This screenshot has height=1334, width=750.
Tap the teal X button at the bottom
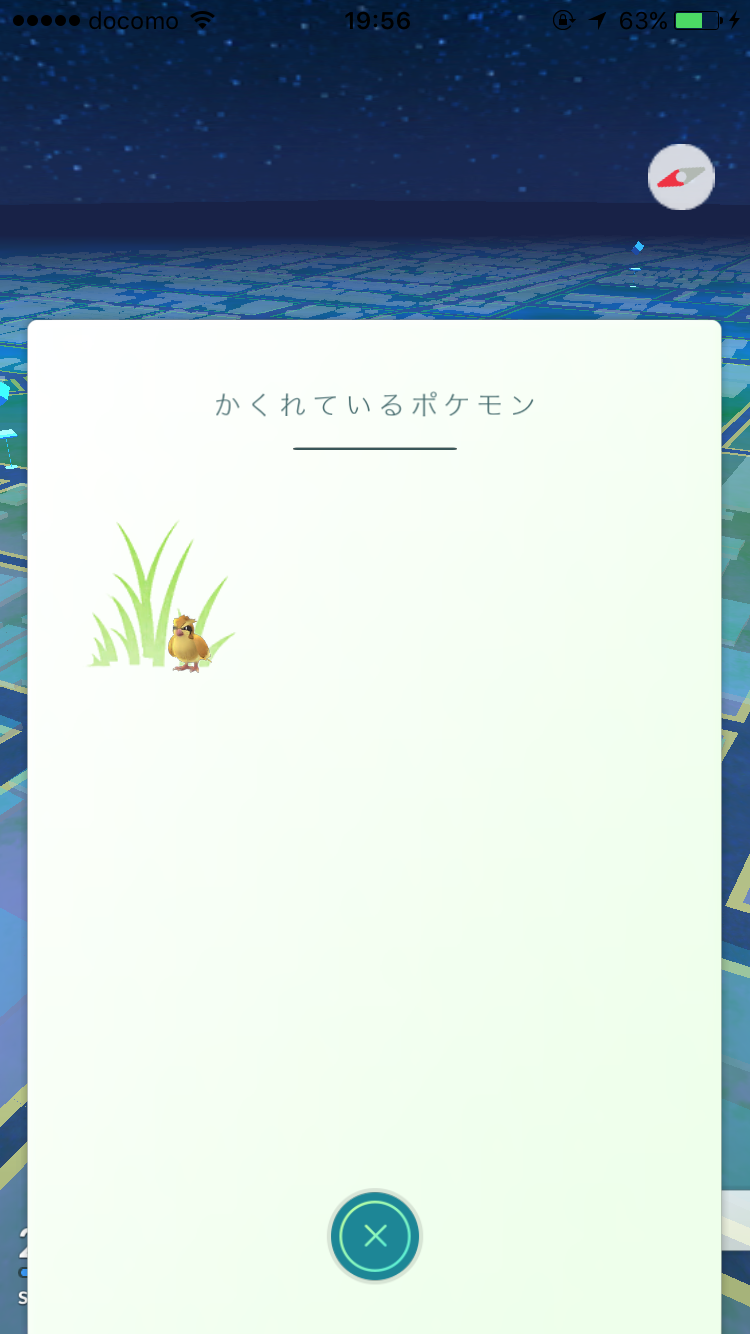tap(375, 1236)
